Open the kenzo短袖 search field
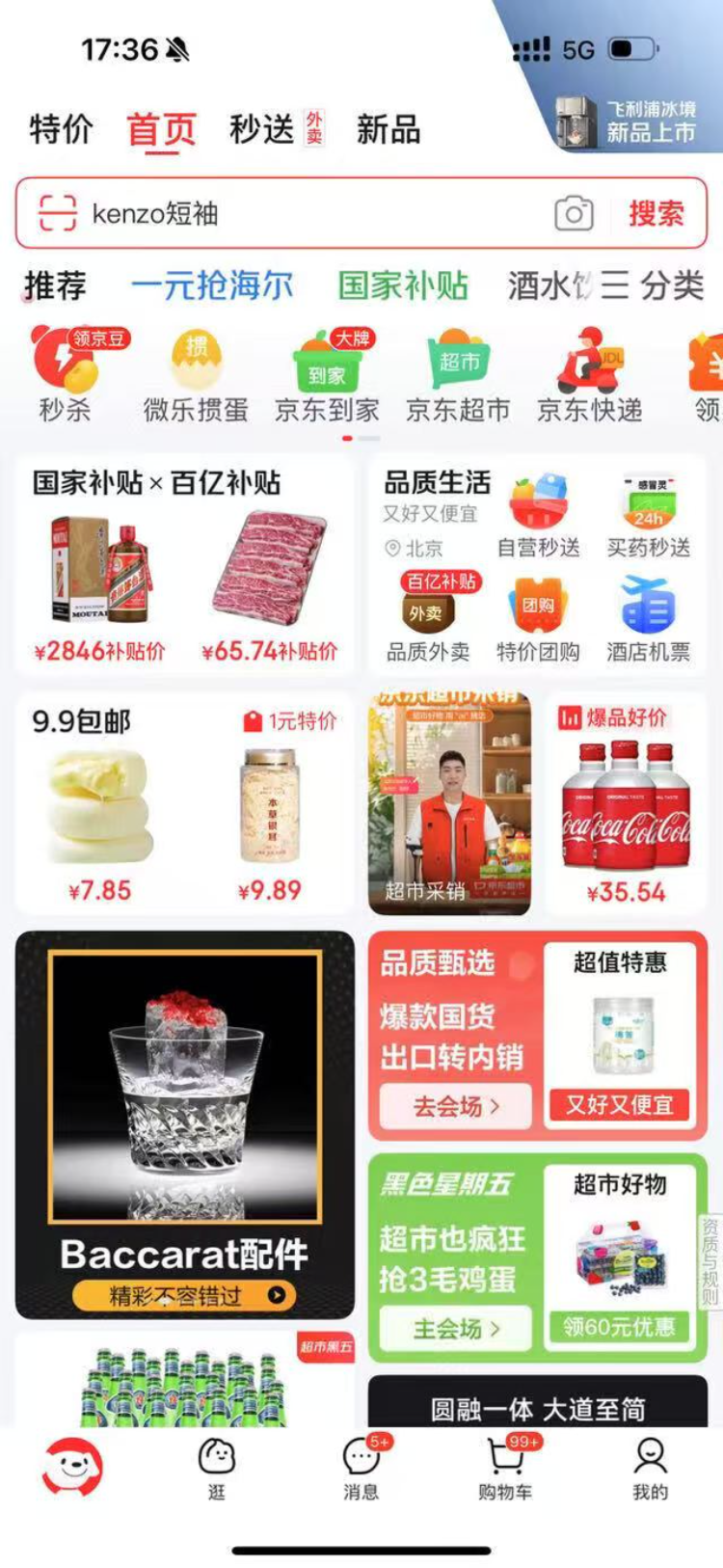 (308, 214)
